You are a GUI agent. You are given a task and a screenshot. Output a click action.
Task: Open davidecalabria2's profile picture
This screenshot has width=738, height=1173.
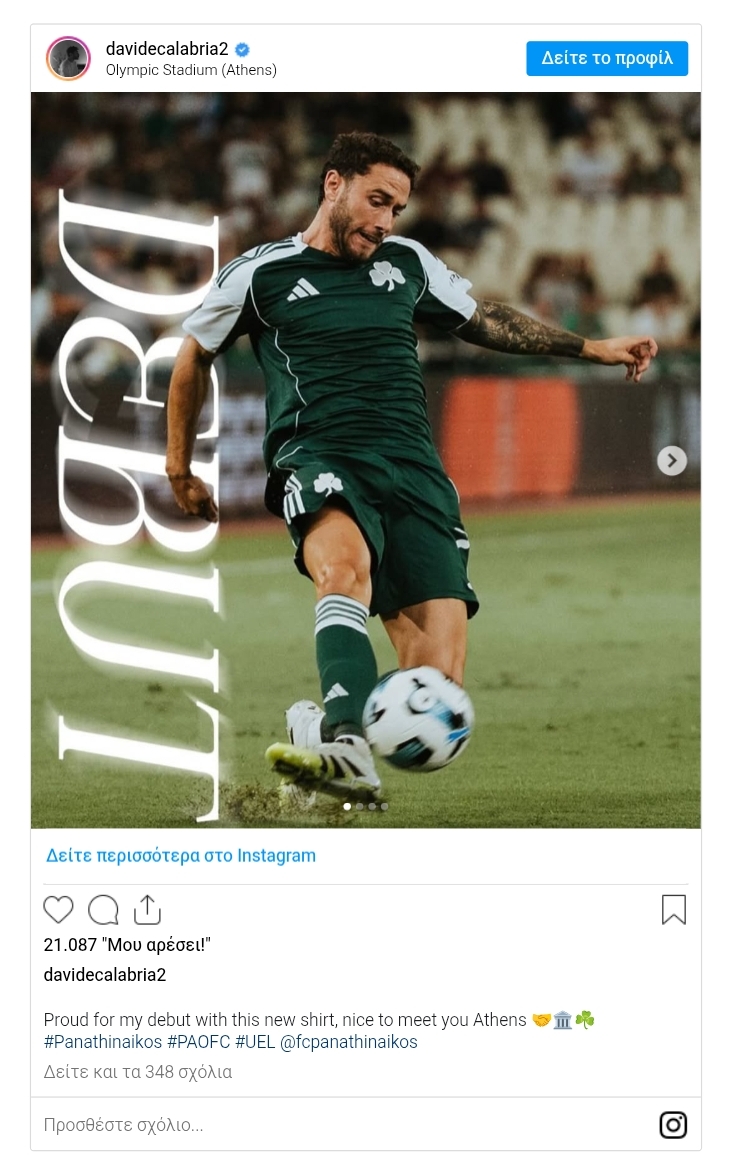tap(68, 58)
